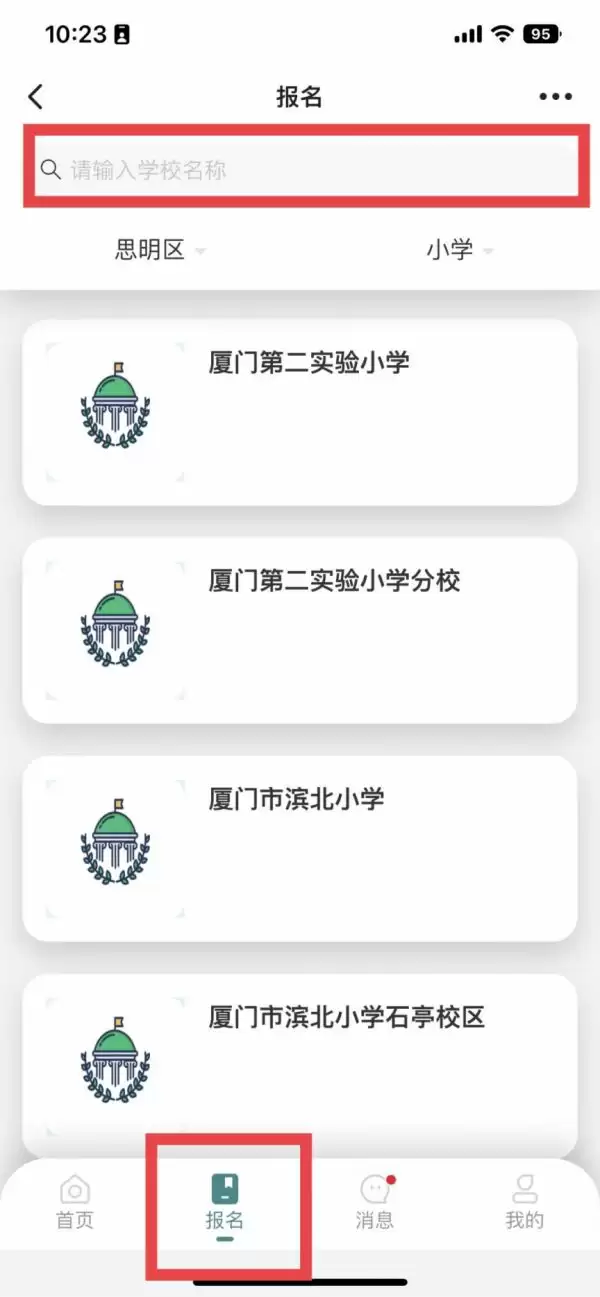The height and width of the screenshot is (1297, 600).
Task: Expand the 思明区 district dropdown
Action: (160, 250)
